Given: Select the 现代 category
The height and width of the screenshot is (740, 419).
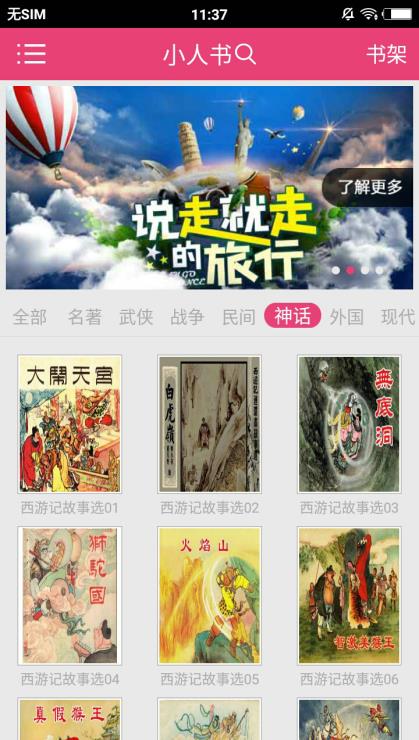Looking at the screenshot, I should point(398,317).
